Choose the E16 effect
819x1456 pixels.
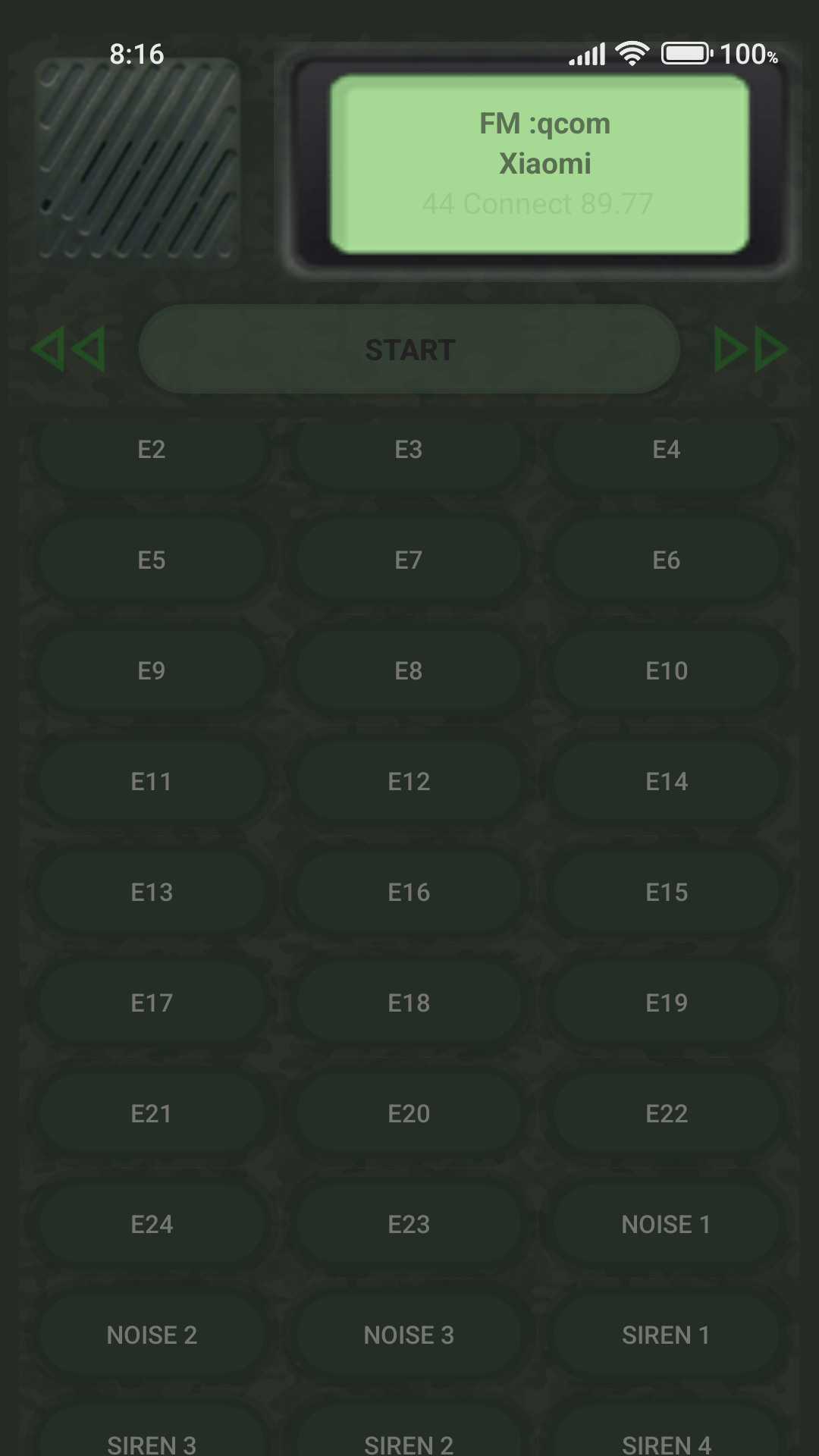point(409,893)
